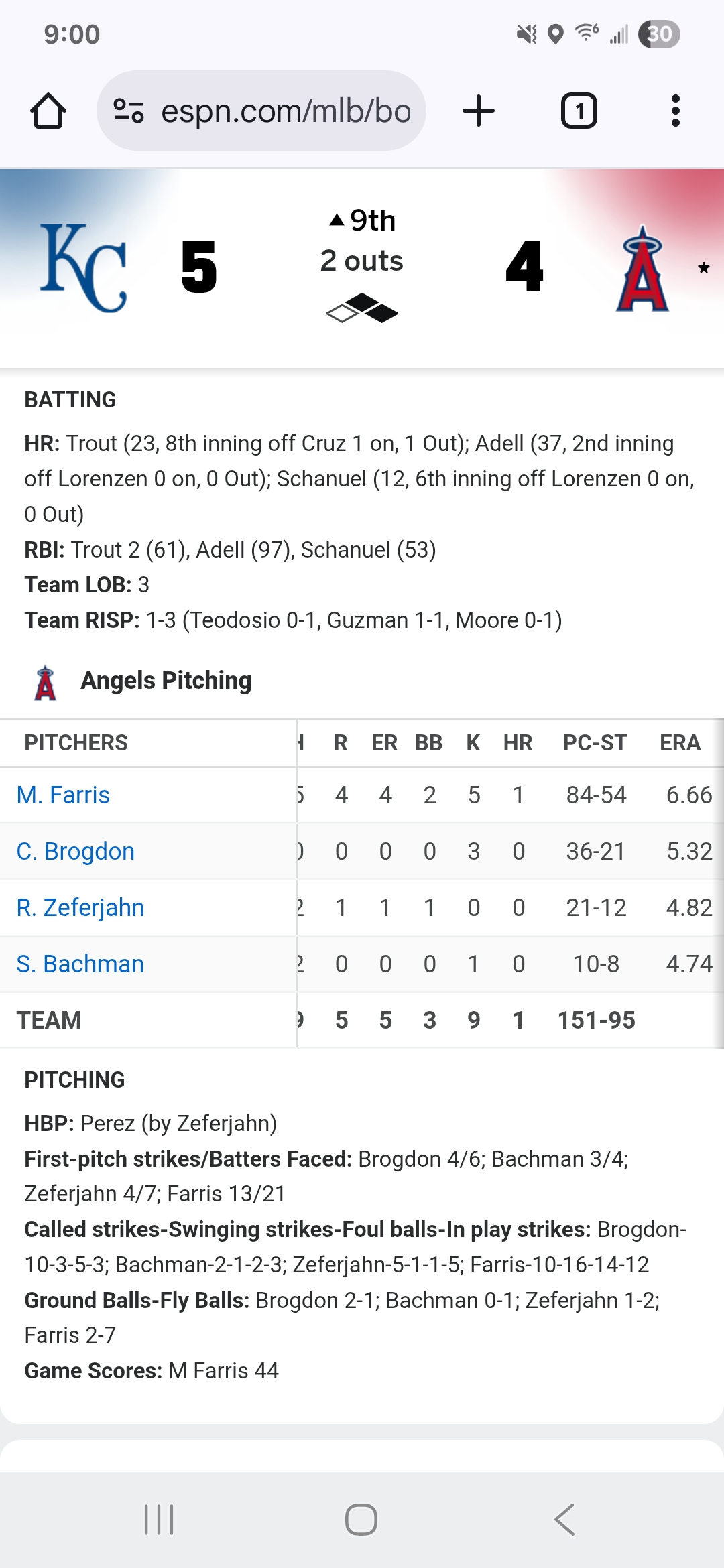Open the tab switcher
Screen dimensions: 724x1568
point(579,111)
